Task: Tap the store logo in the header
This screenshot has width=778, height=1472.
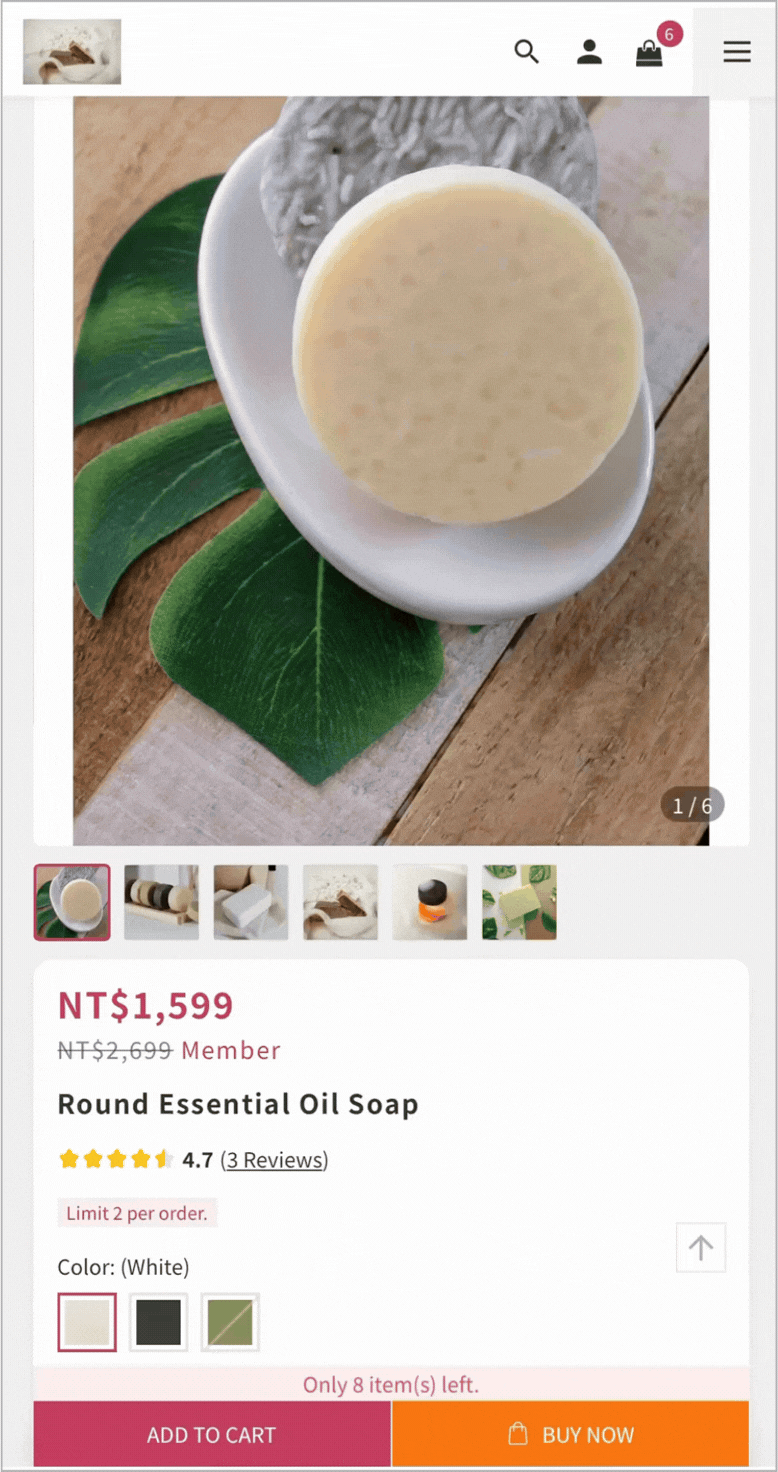Action: 72,51
